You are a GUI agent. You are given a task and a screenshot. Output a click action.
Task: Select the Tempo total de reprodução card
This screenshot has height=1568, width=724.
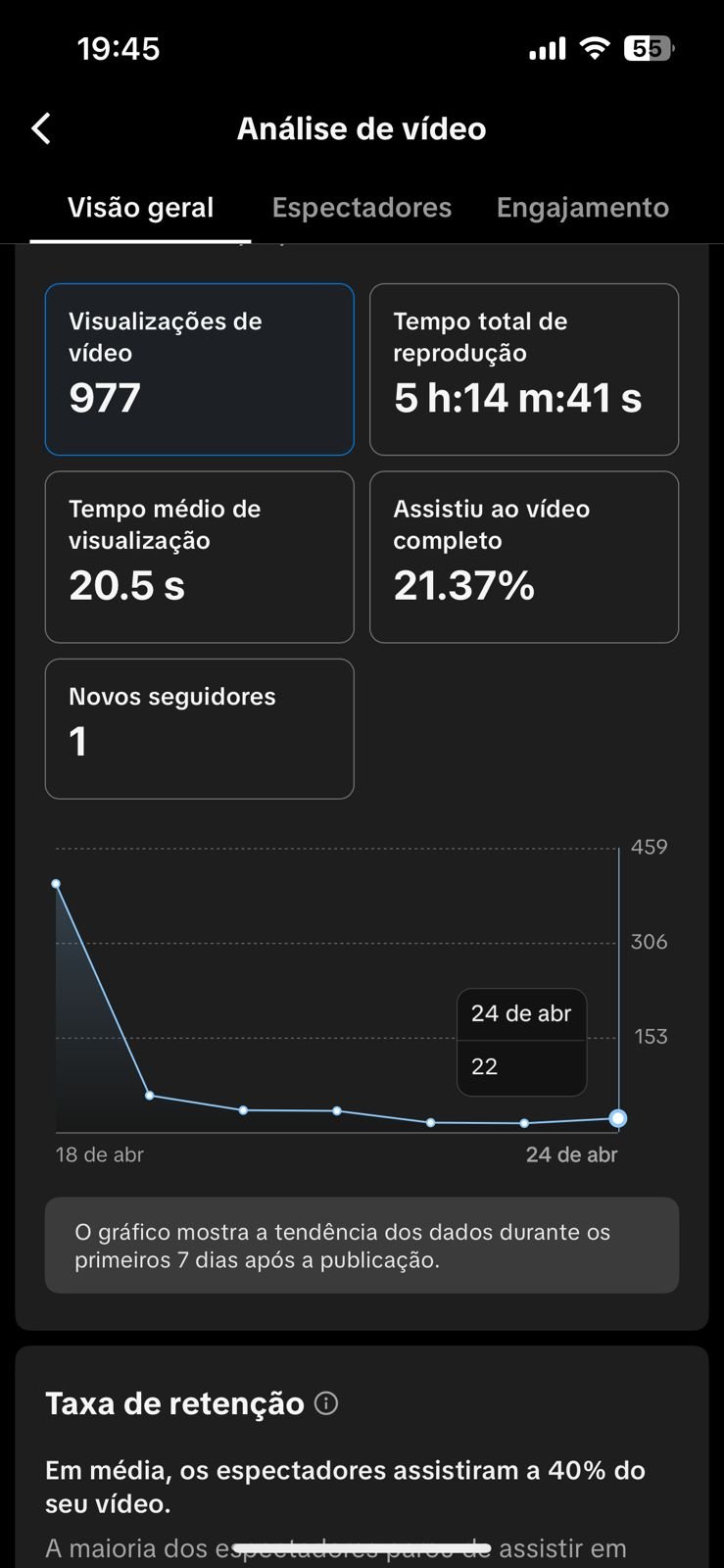click(x=523, y=369)
